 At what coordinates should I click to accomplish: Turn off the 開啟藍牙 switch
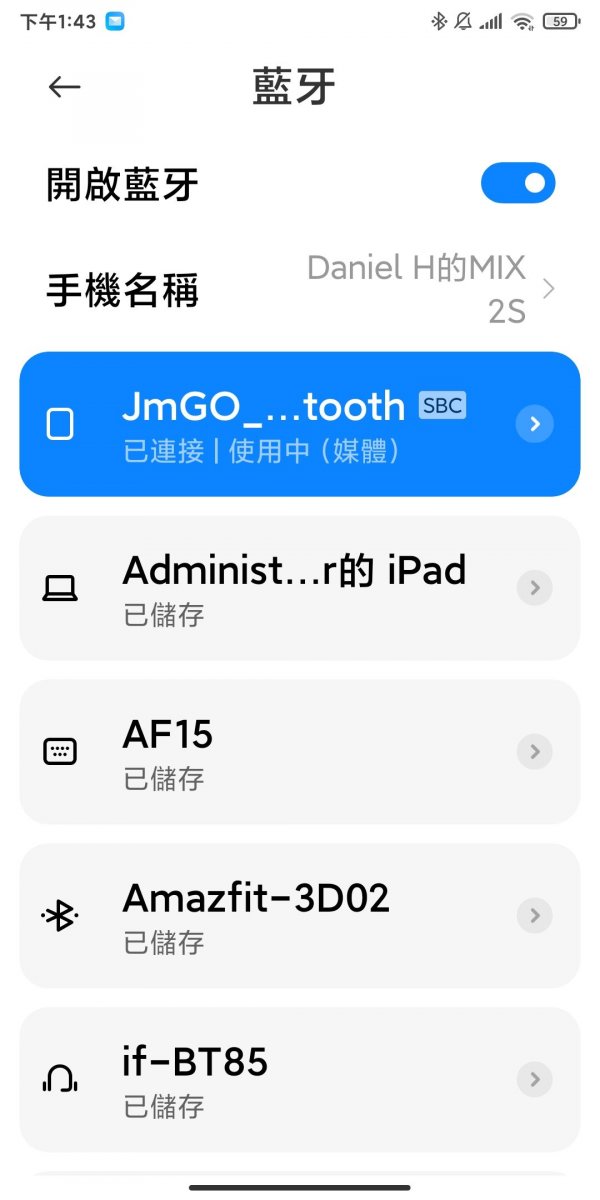pos(517,183)
